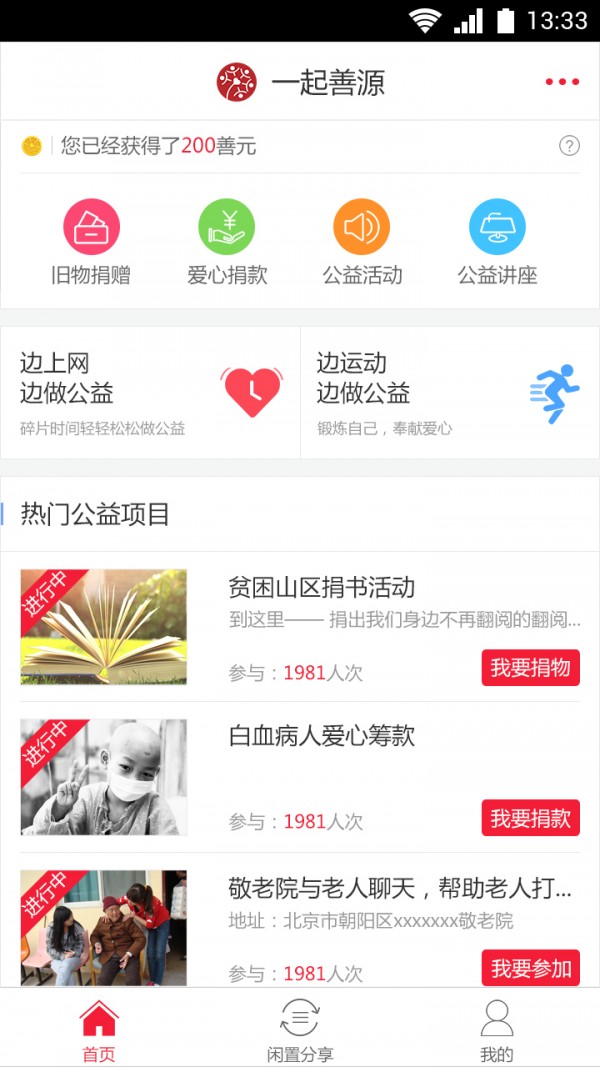Open 旧物捐赠 donation section
This screenshot has width=600, height=1067.
click(91, 243)
